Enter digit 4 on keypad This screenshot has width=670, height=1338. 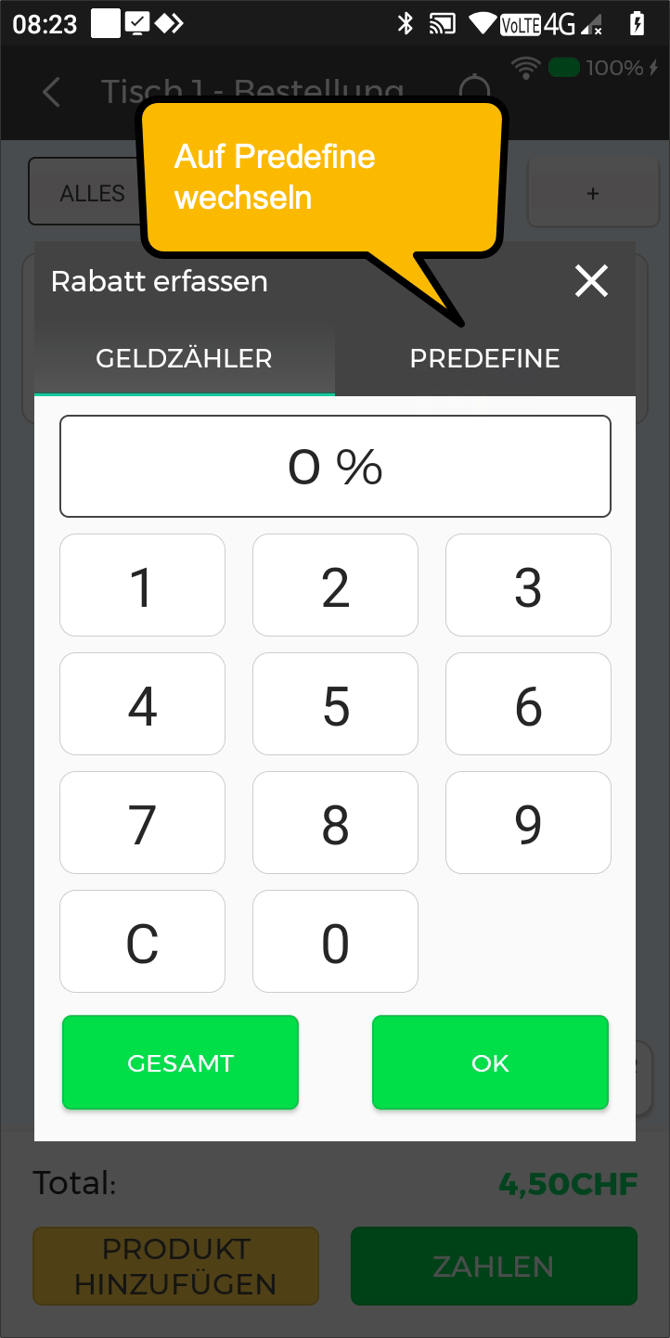point(142,705)
